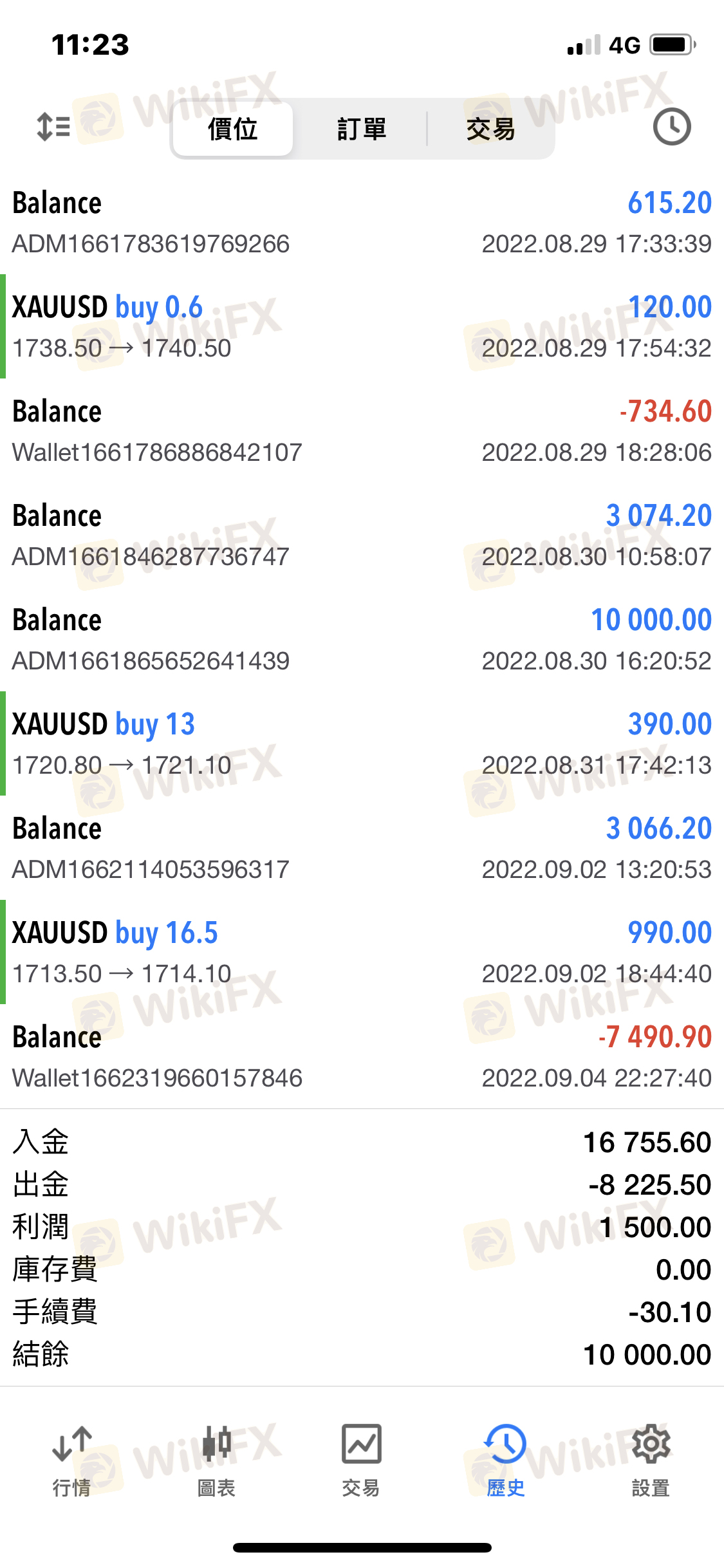Open the Balance entry of 3 074.20
The width and height of the screenshot is (724, 1568).
point(362,536)
